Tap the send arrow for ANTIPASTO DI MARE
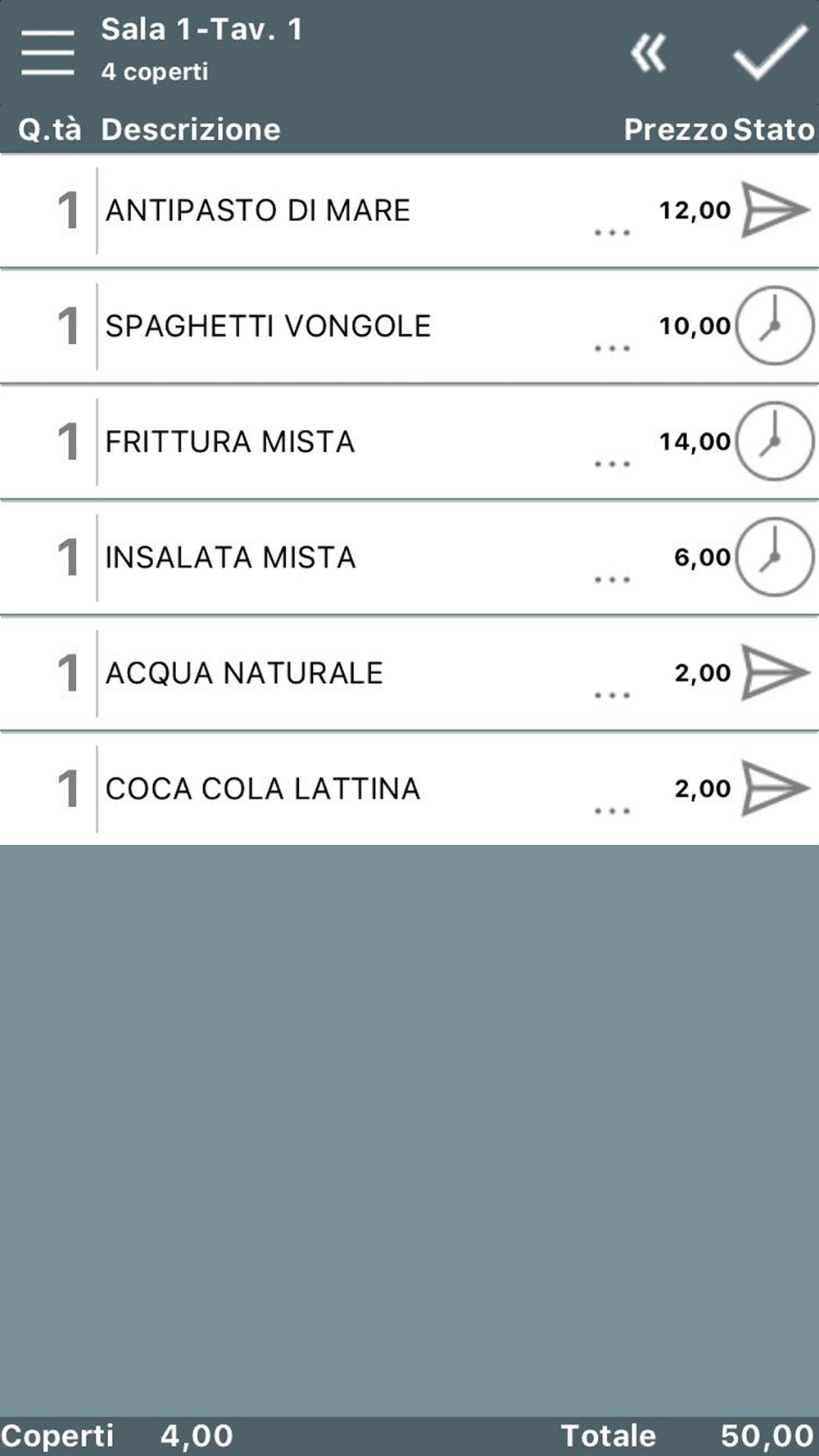 [x=775, y=210]
